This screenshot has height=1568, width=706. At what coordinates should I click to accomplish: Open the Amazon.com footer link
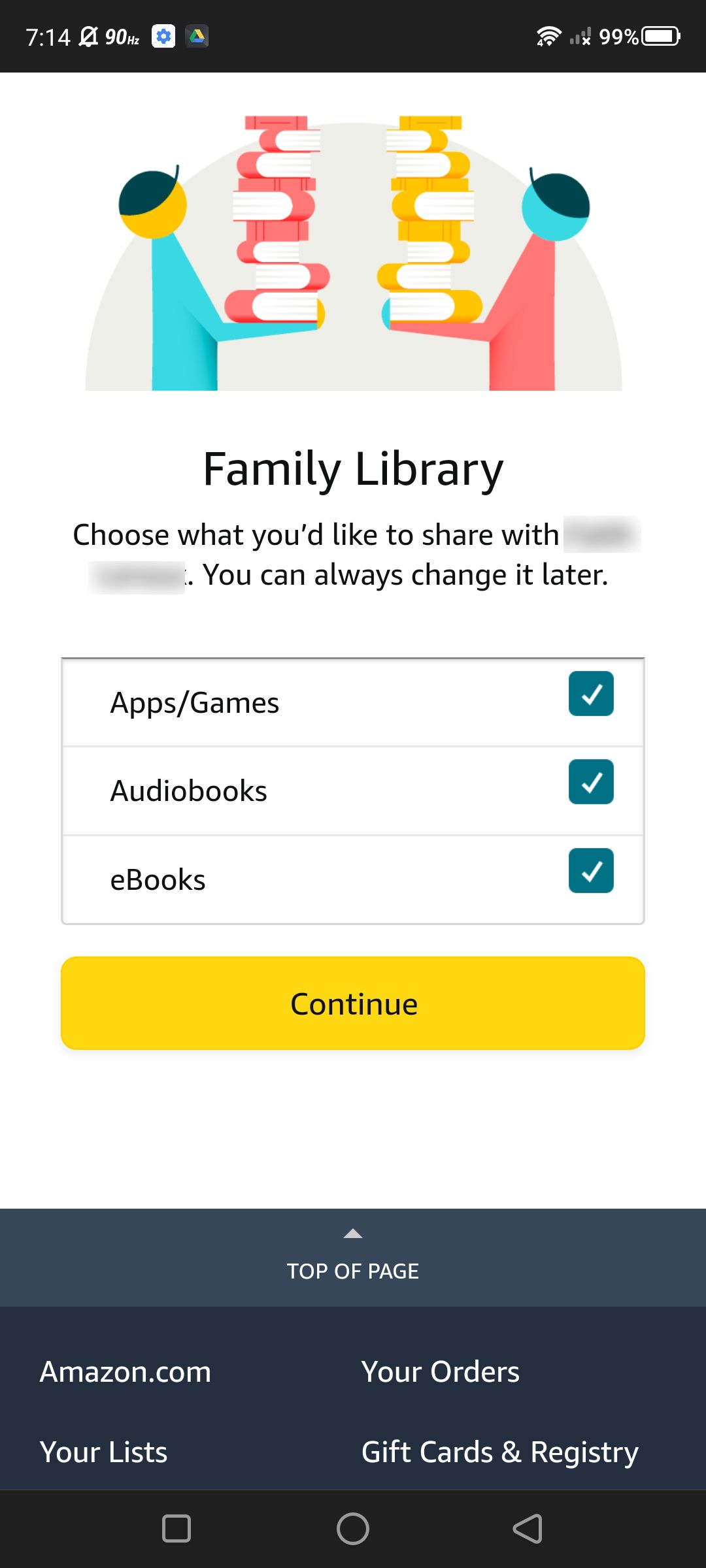tap(126, 1372)
